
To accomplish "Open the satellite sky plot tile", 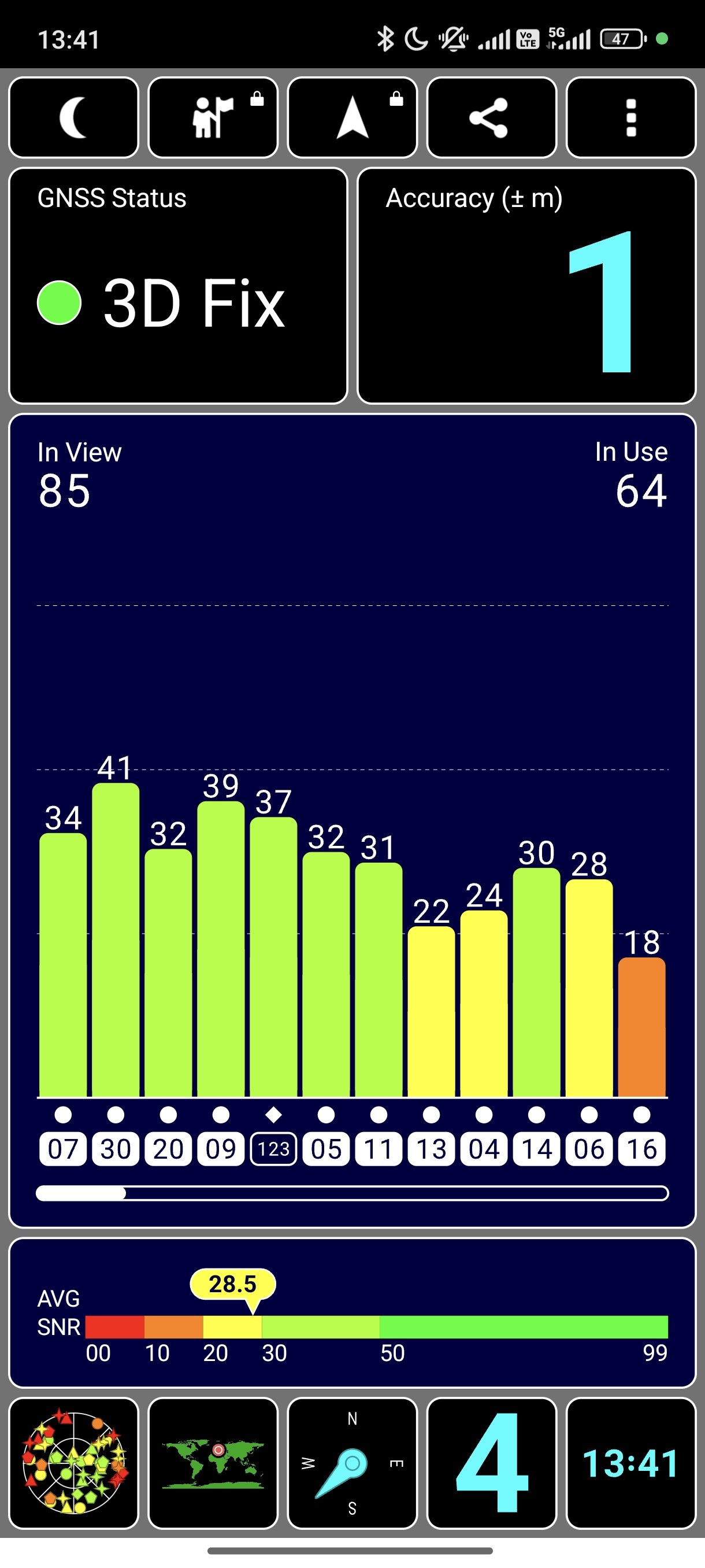I will (x=73, y=1463).
